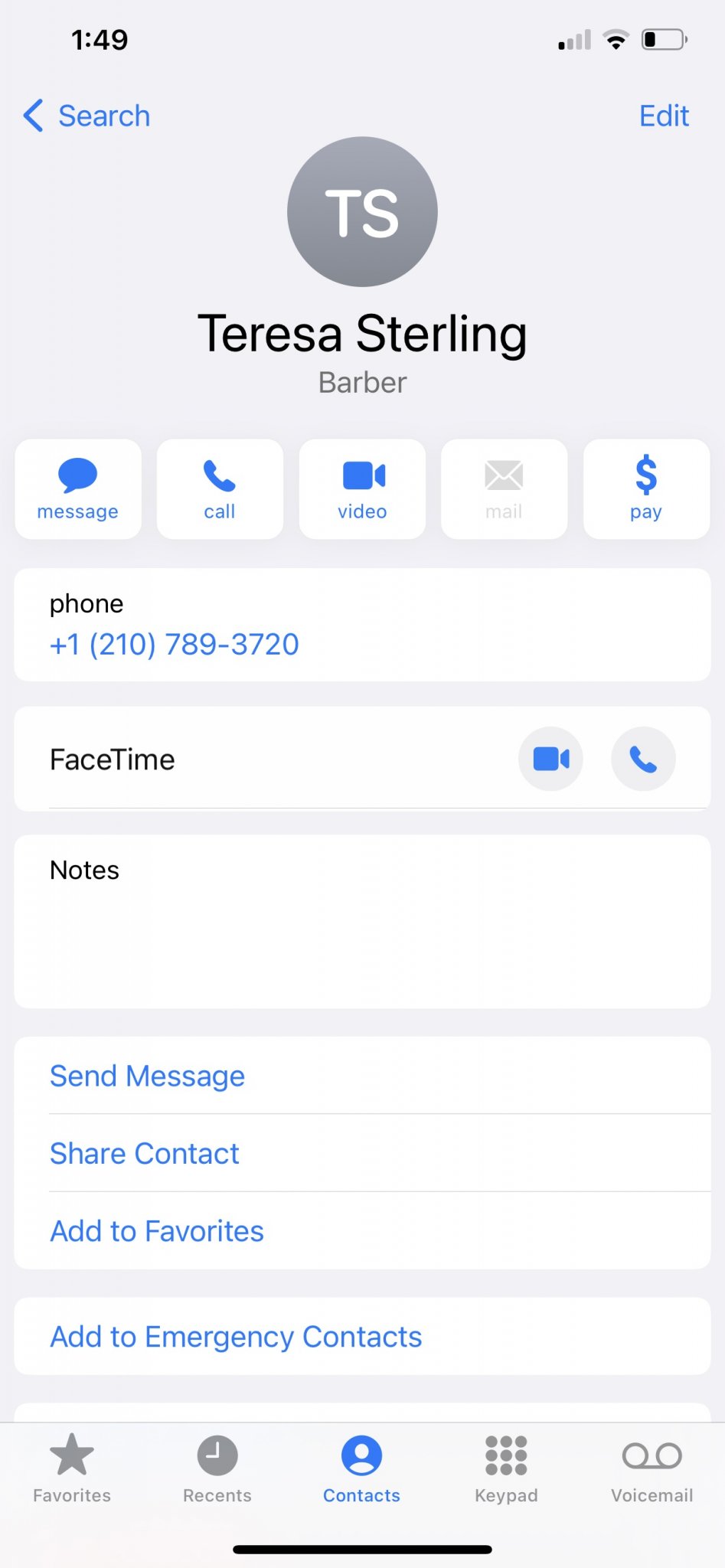Dial the phone number +1 (210) 789-3720

pos(175,645)
